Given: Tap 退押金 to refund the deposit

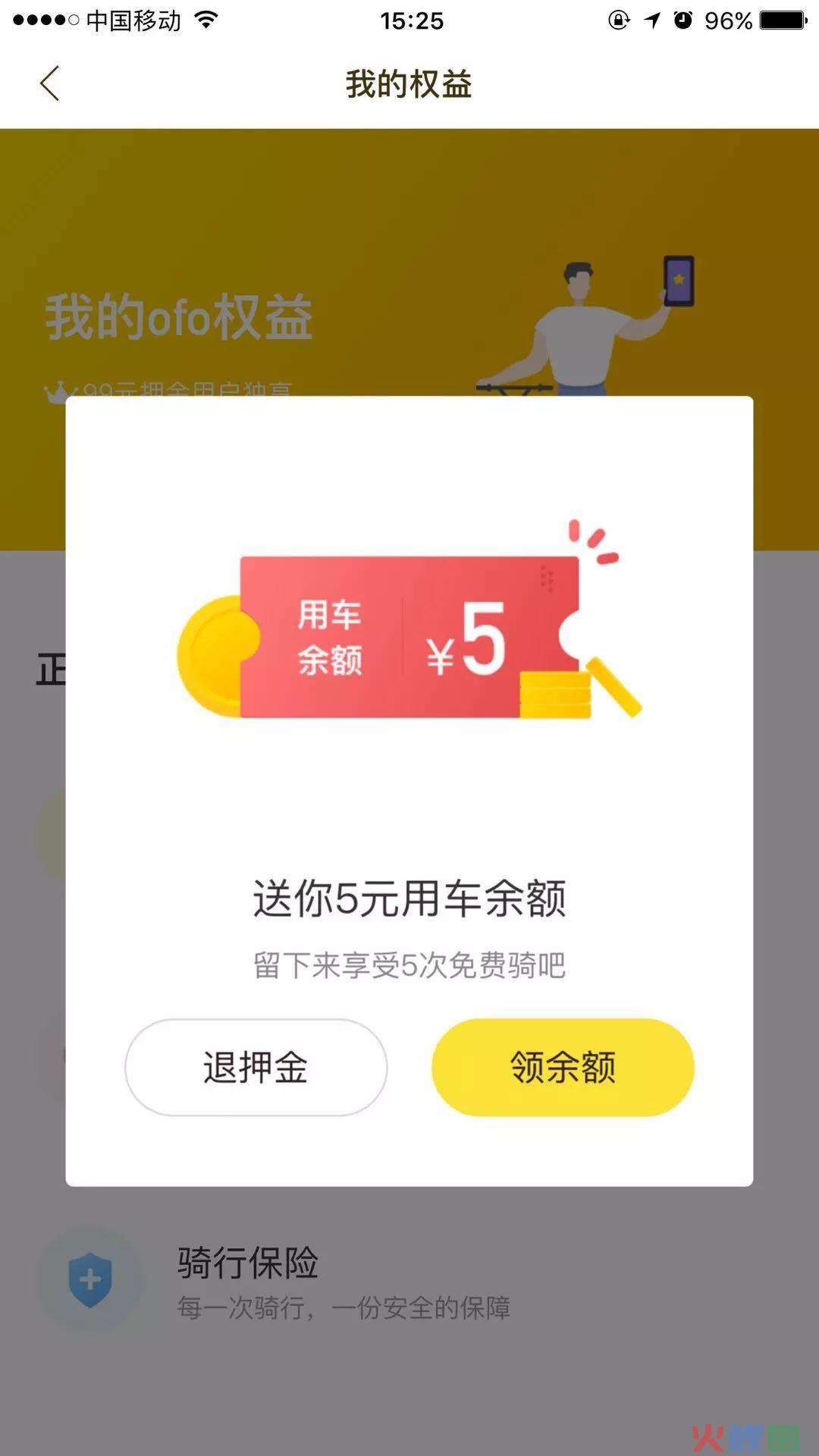Looking at the screenshot, I should [x=256, y=1067].
